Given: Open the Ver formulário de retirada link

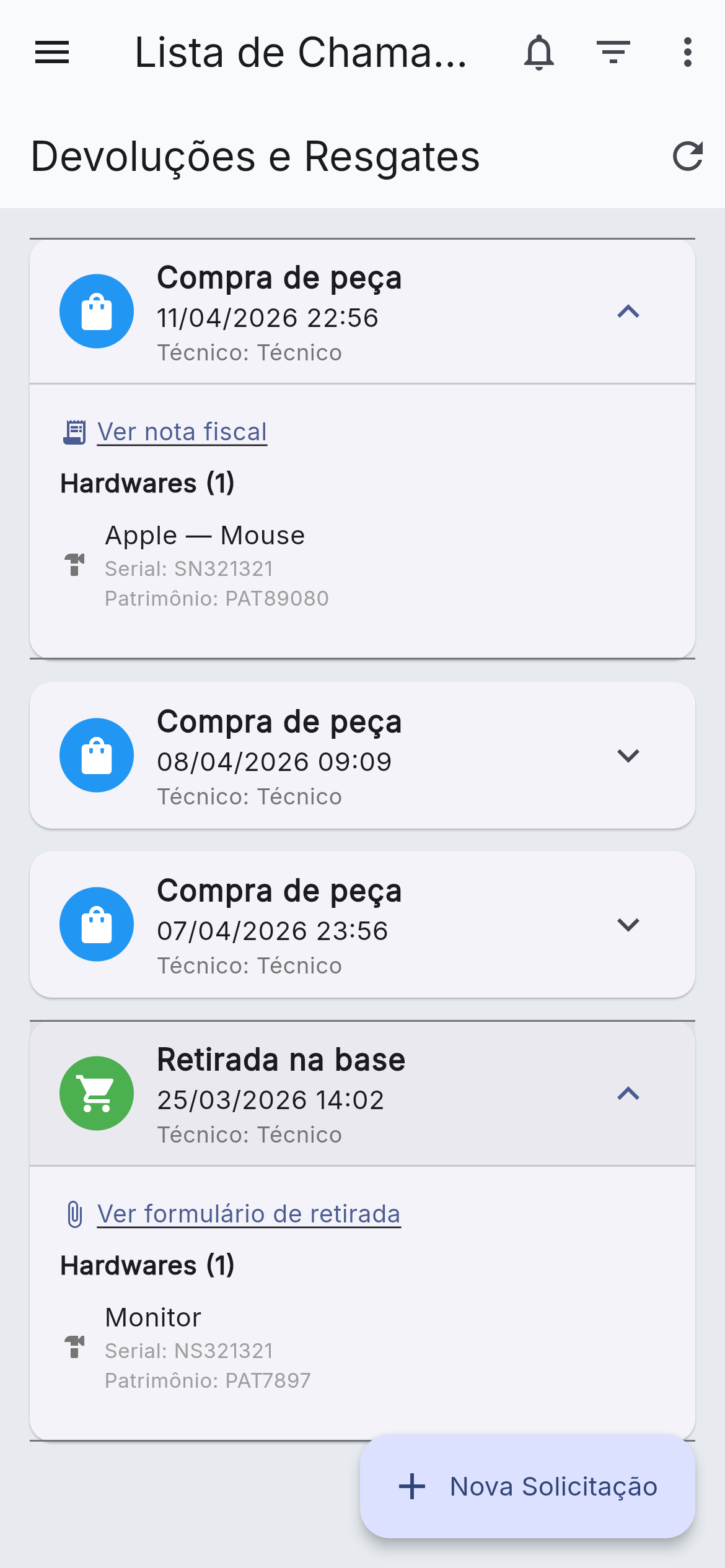Looking at the screenshot, I should [248, 1213].
